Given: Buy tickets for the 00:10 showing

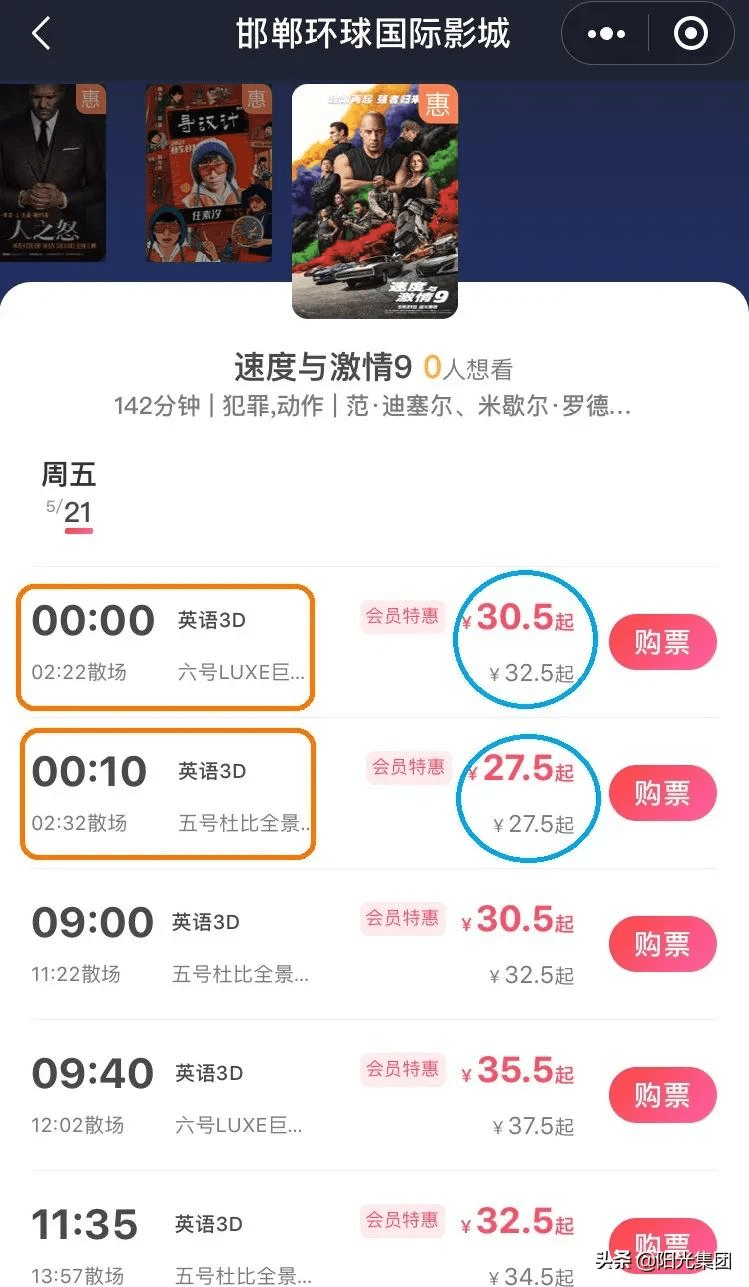Looking at the screenshot, I should tap(662, 793).
